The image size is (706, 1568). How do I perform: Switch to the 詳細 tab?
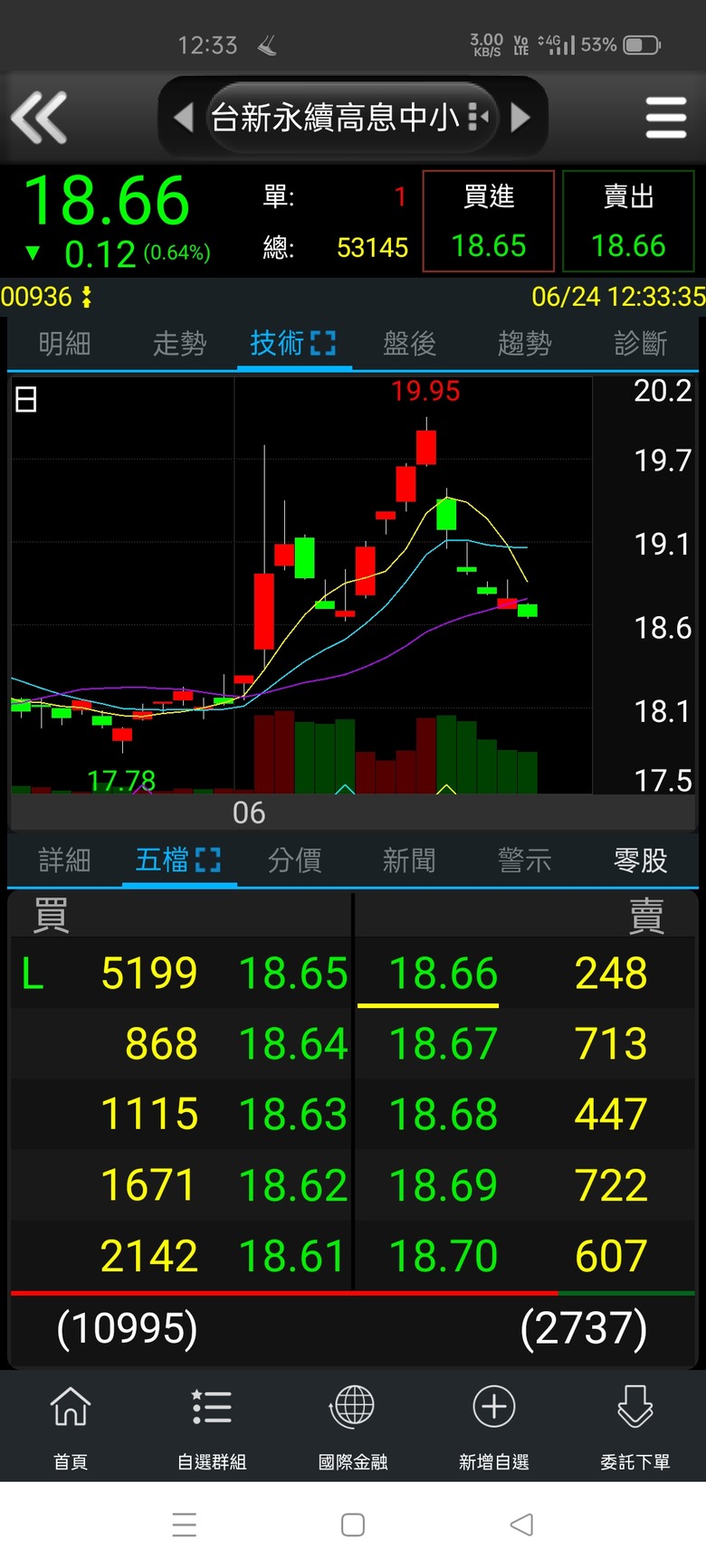pos(64,860)
